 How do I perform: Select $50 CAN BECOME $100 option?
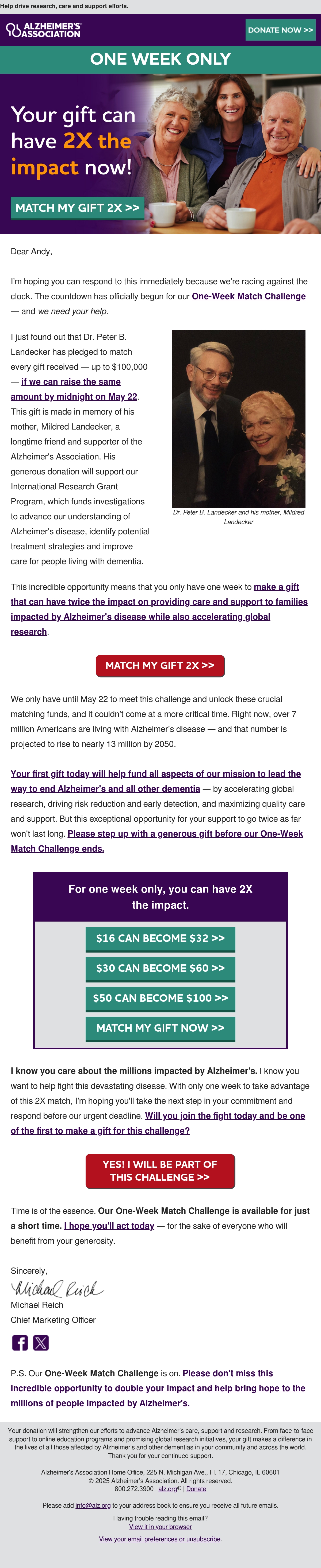pyautogui.click(x=160, y=998)
